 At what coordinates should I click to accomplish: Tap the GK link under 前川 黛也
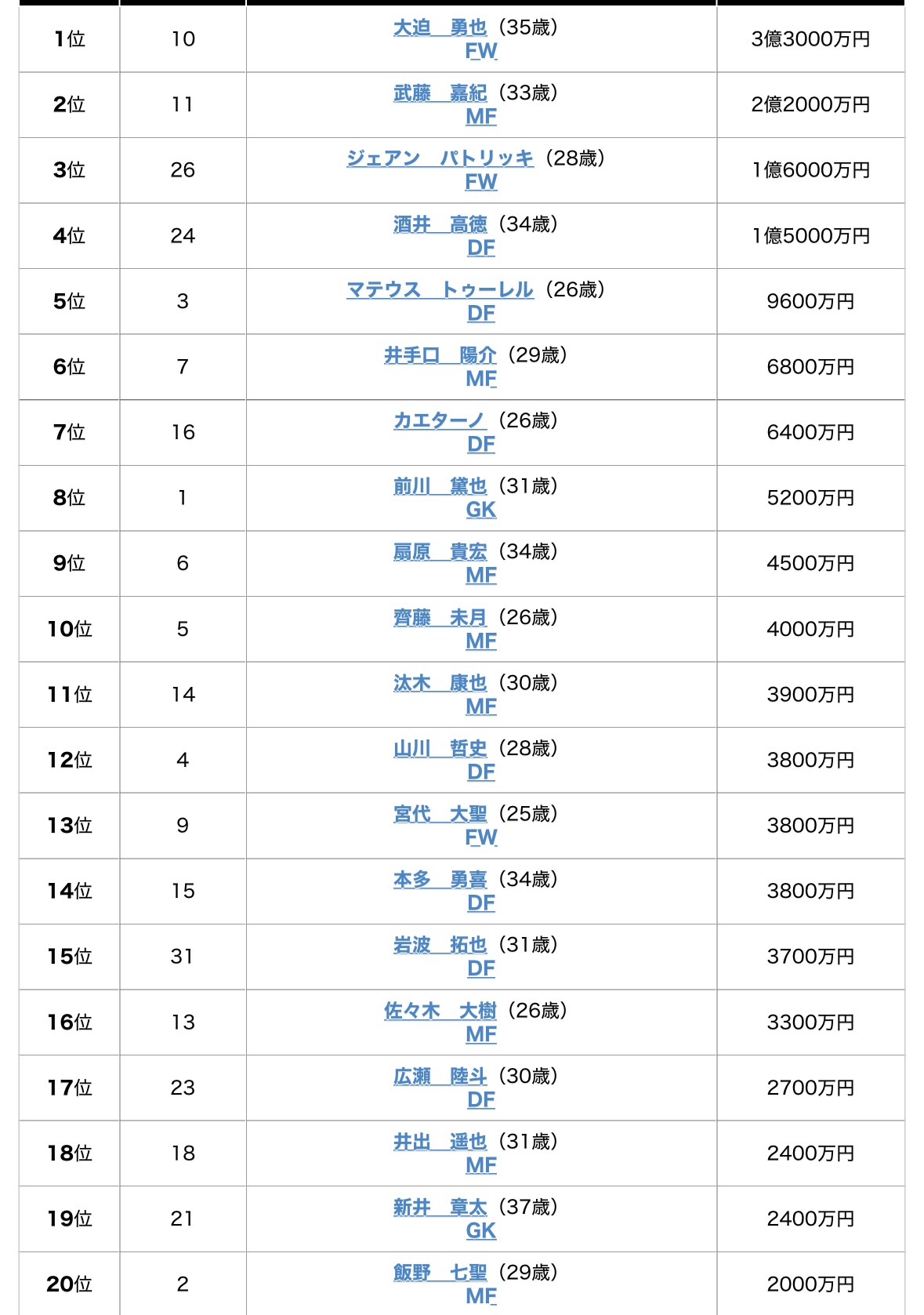[x=481, y=510]
